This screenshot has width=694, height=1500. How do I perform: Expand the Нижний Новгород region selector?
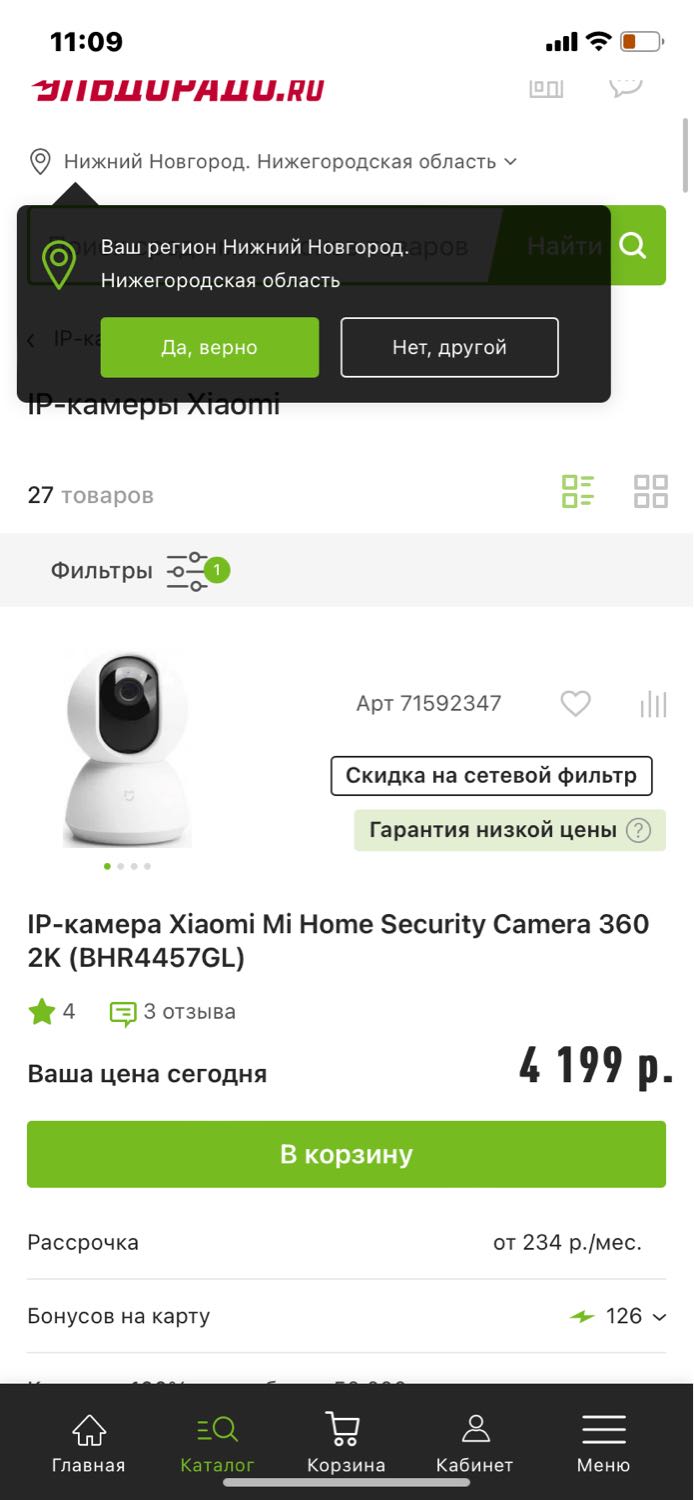(273, 161)
